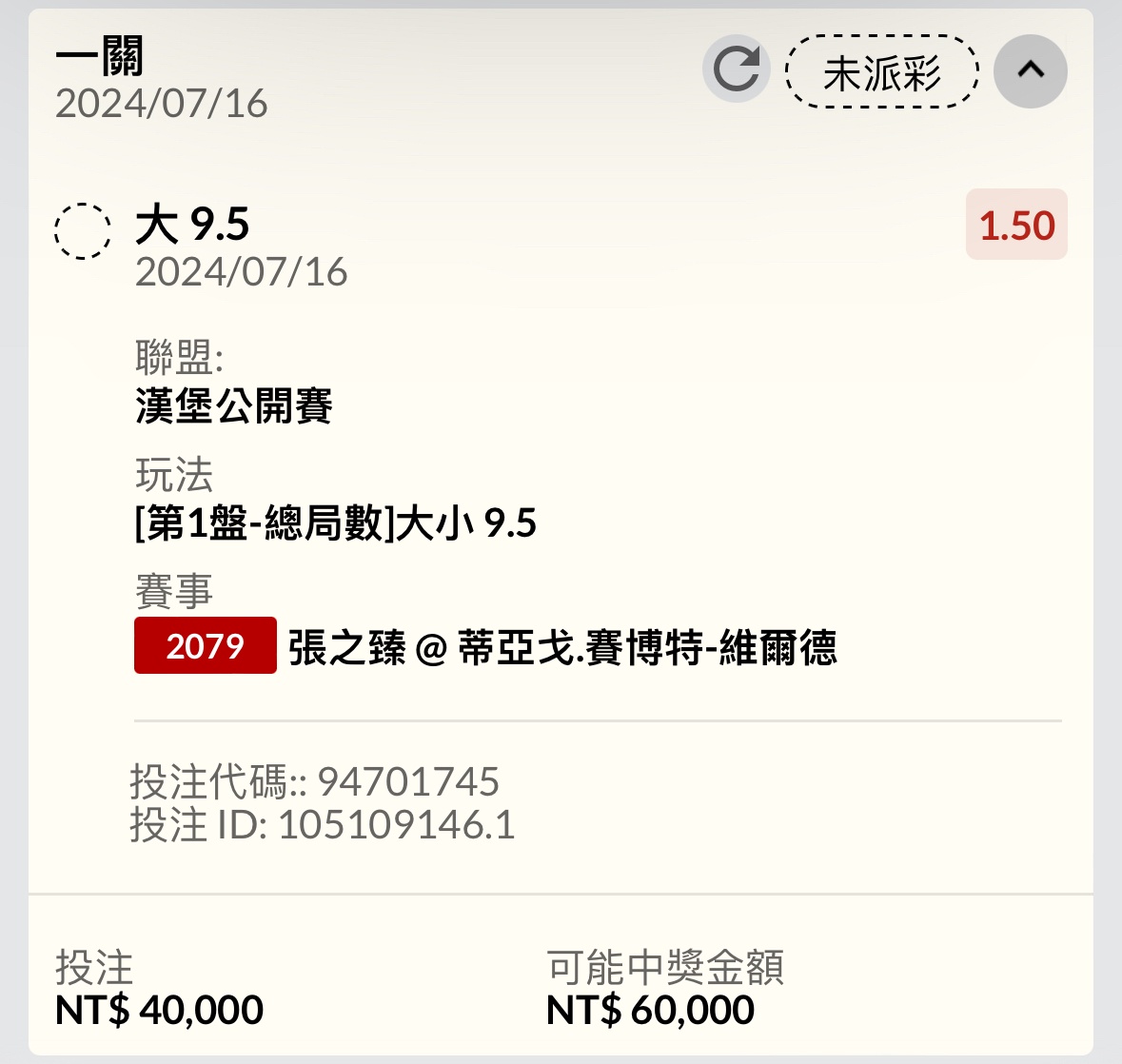This screenshot has height=1064, width=1122.
Task: Collapse the 一關 bet details
Action: pyautogui.click(x=1030, y=70)
